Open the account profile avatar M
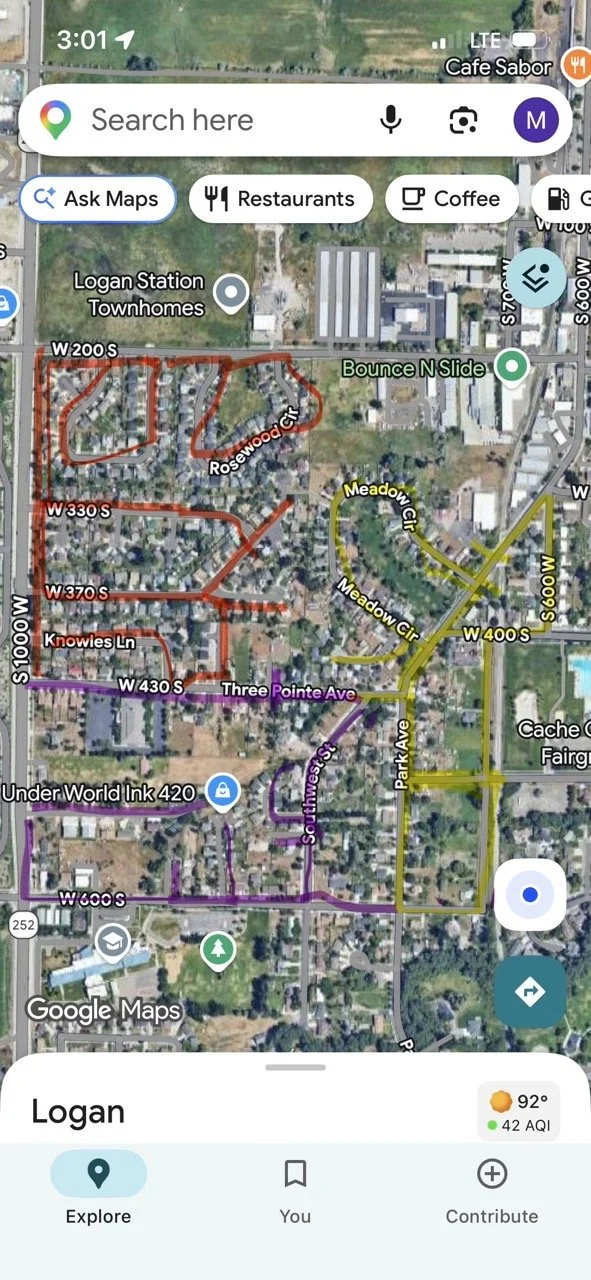591x1280 pixels. 536,120
